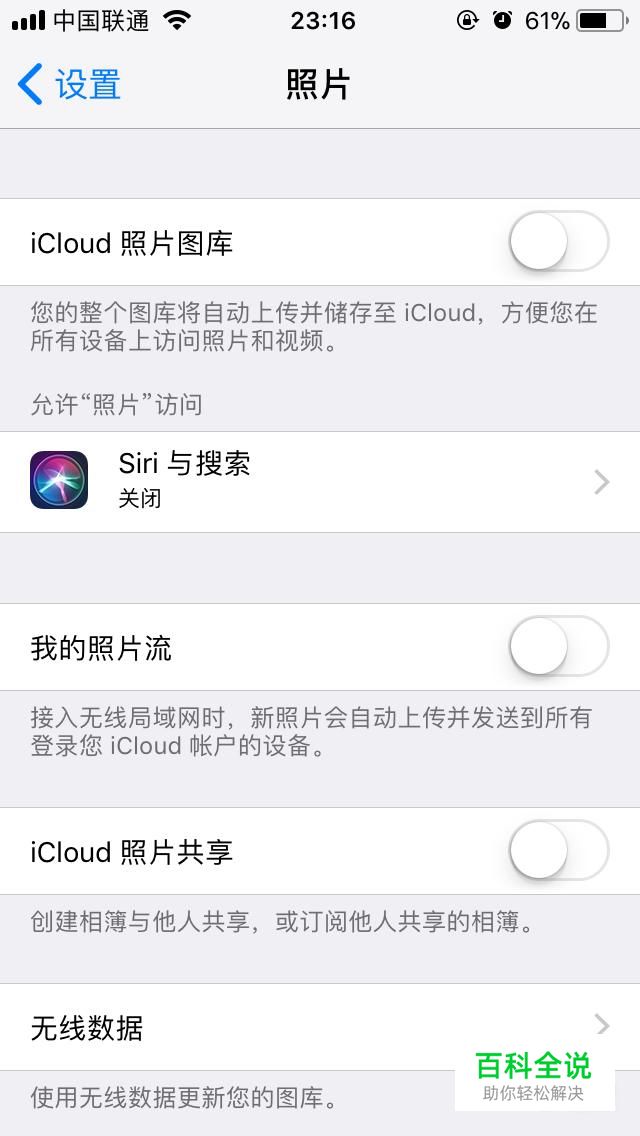Viewport: 640px width, 1136px height.
Task: Enable iCloud 照片图库 switch
Action: point(558,241)
